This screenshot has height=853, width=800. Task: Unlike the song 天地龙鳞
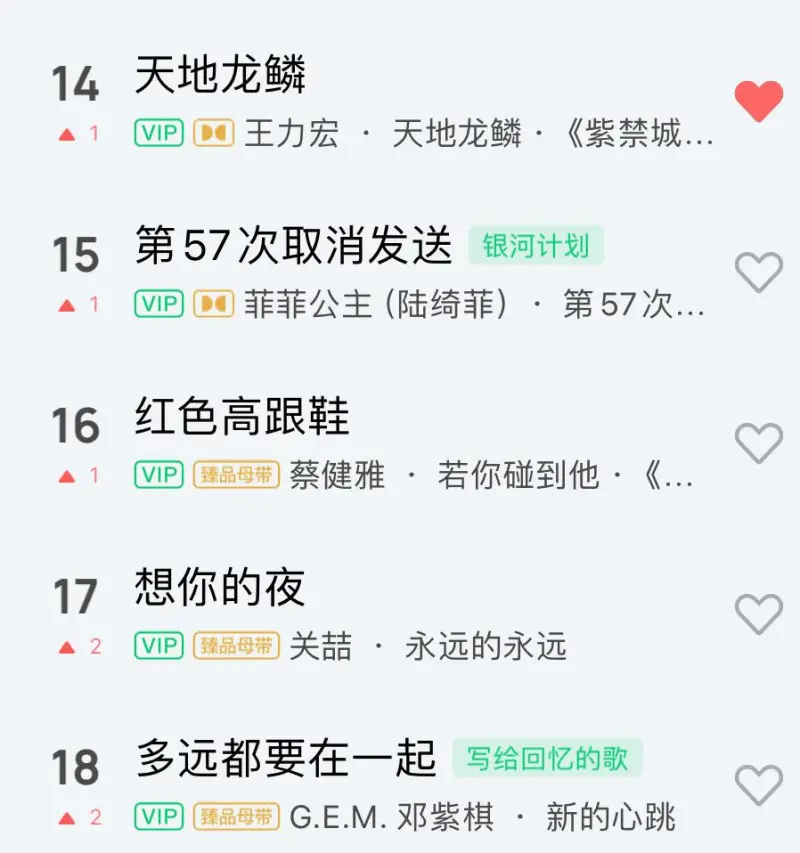758,101
